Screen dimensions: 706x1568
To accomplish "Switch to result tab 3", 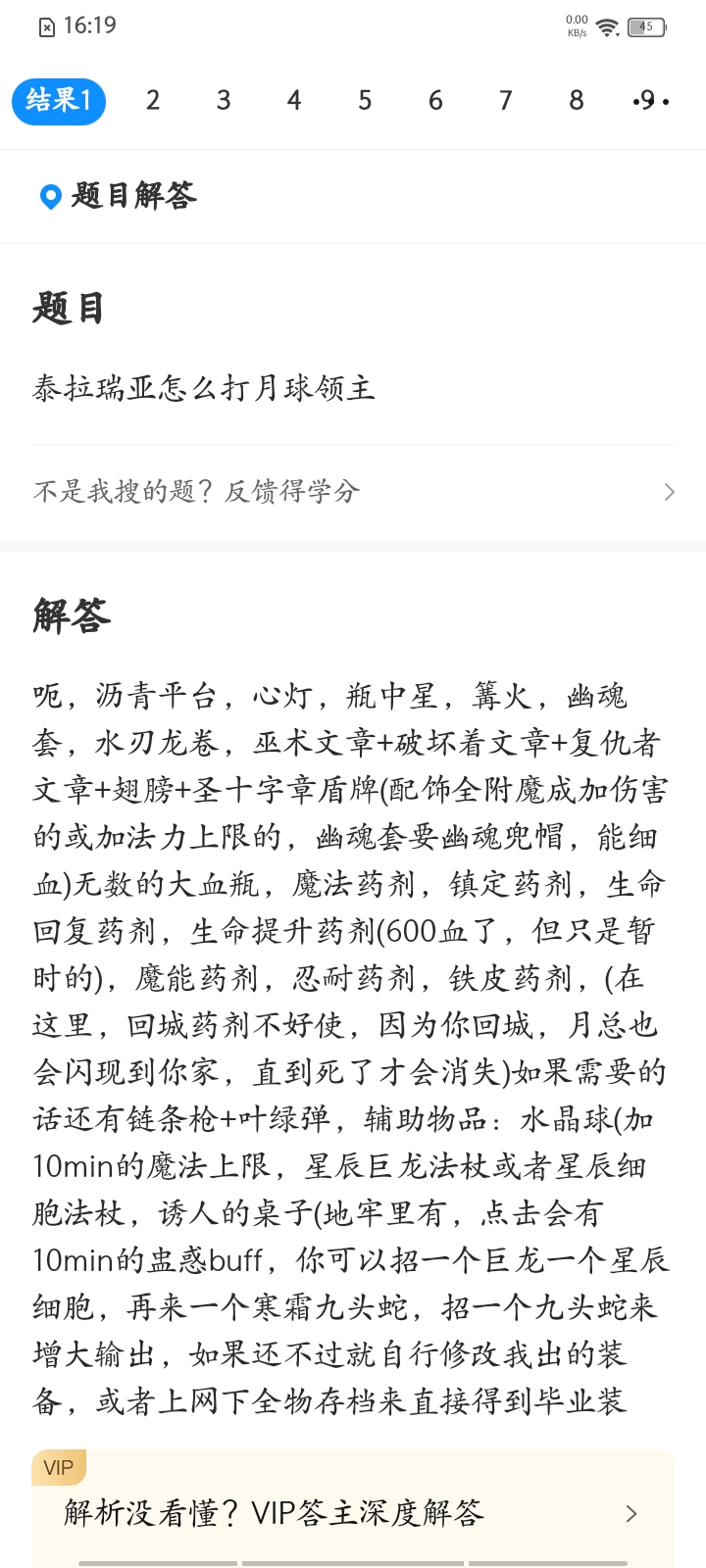I will [224, 101].
